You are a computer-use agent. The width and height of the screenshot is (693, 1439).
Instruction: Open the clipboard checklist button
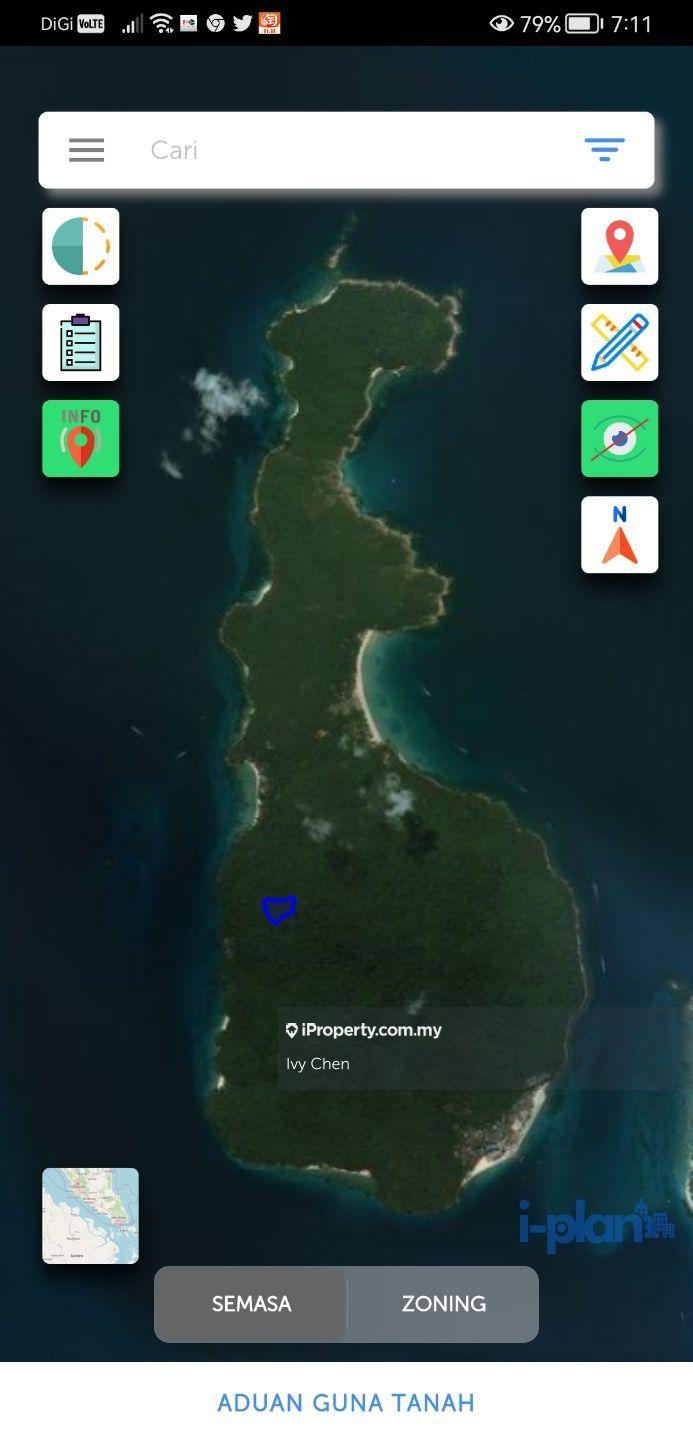coord(81,342)
